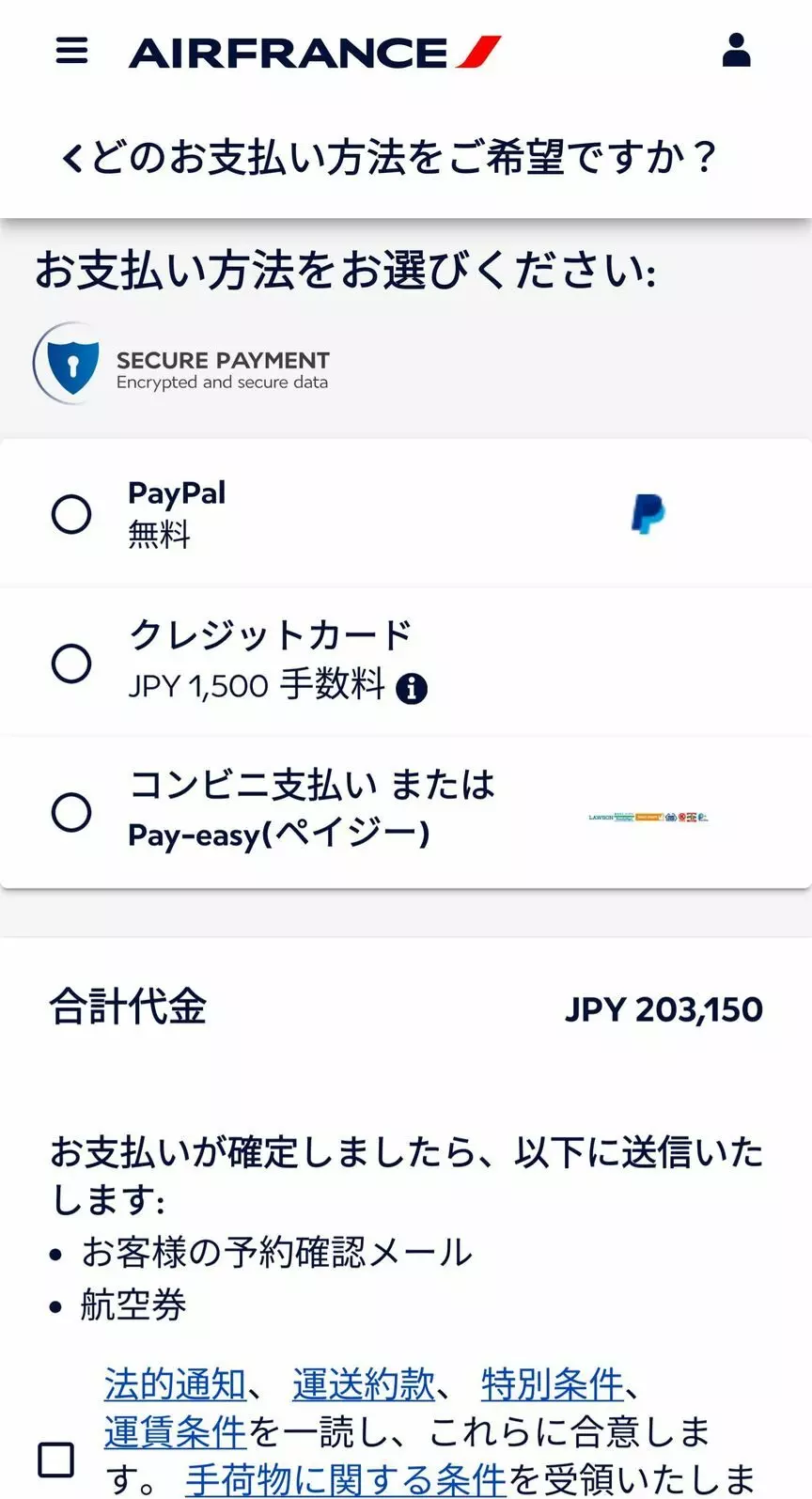
Task: Open the user profile icon
Action: point(737,50)
